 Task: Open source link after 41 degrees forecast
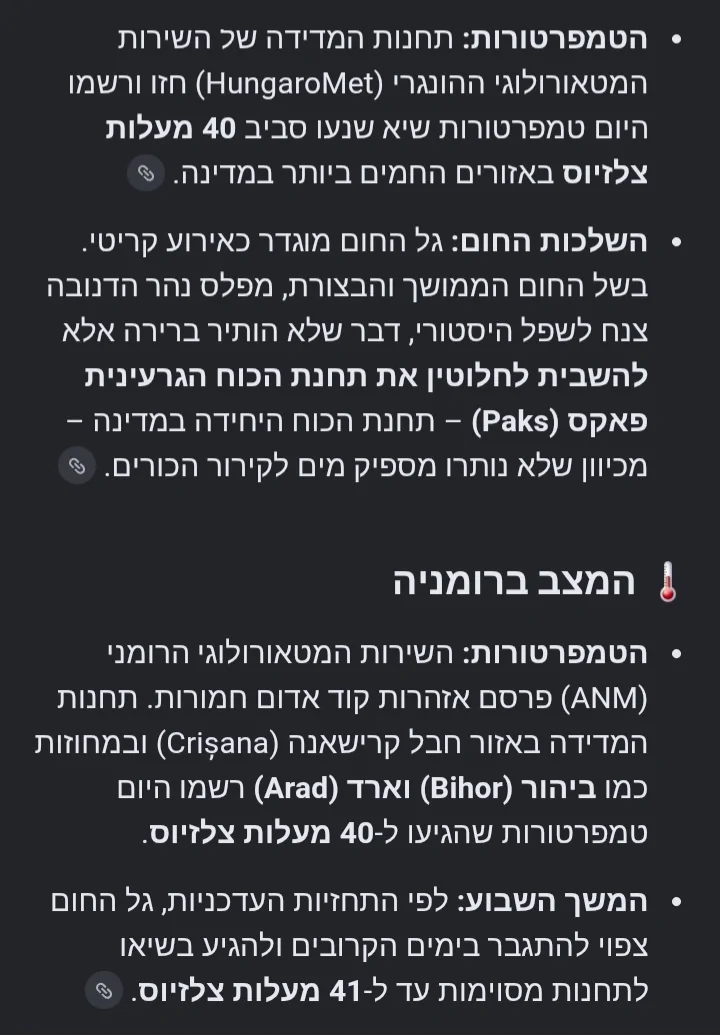tap(104, 990)
